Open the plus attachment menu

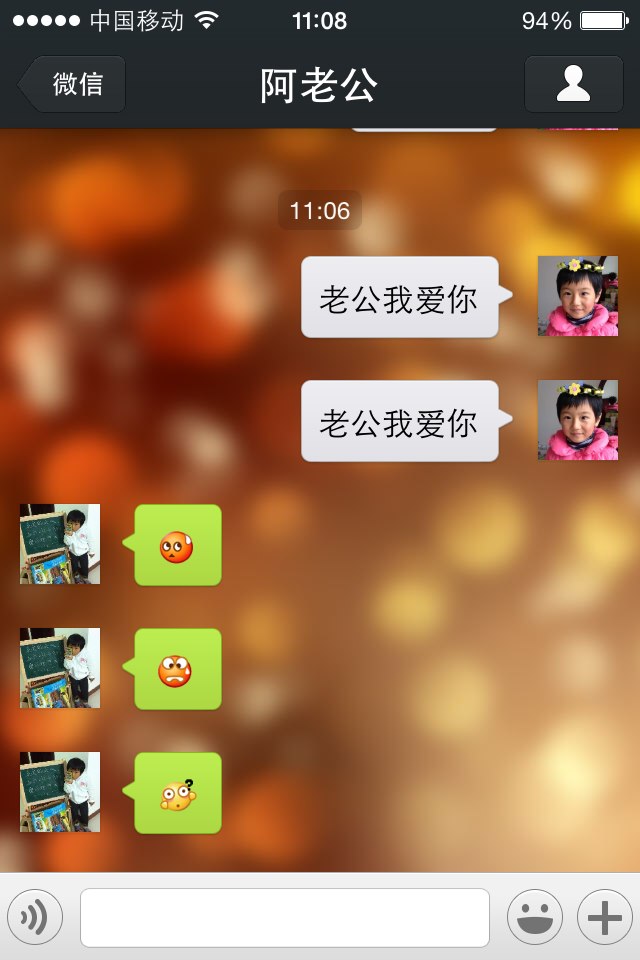pos(604,917)
